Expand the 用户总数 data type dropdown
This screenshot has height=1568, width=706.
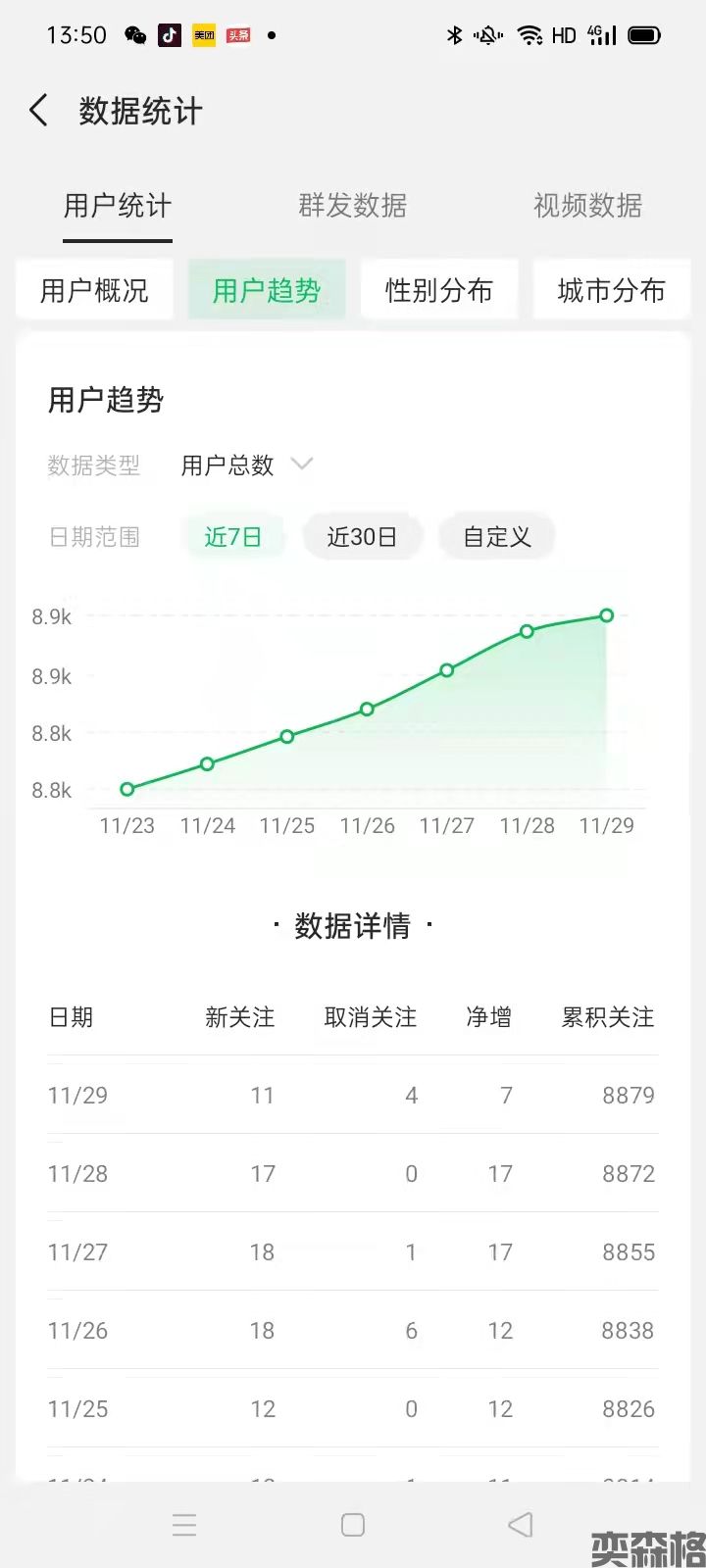(245, 465)
